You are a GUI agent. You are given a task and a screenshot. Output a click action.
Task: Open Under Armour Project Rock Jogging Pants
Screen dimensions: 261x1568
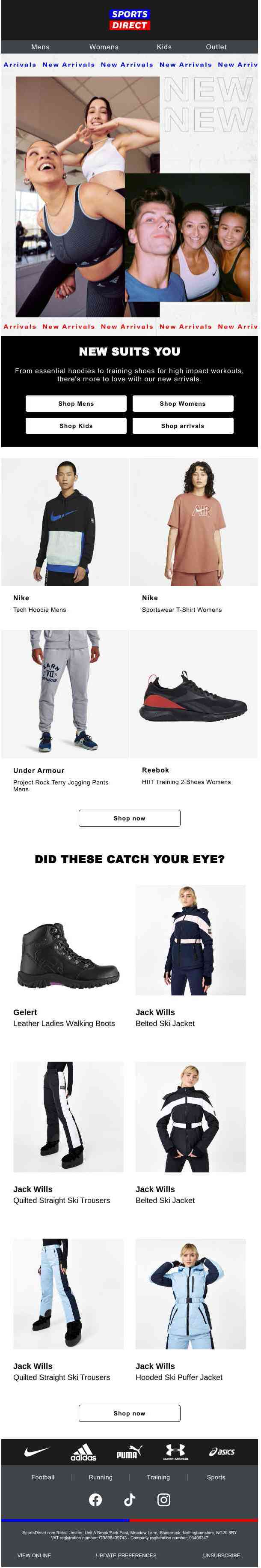coord(65,694)
